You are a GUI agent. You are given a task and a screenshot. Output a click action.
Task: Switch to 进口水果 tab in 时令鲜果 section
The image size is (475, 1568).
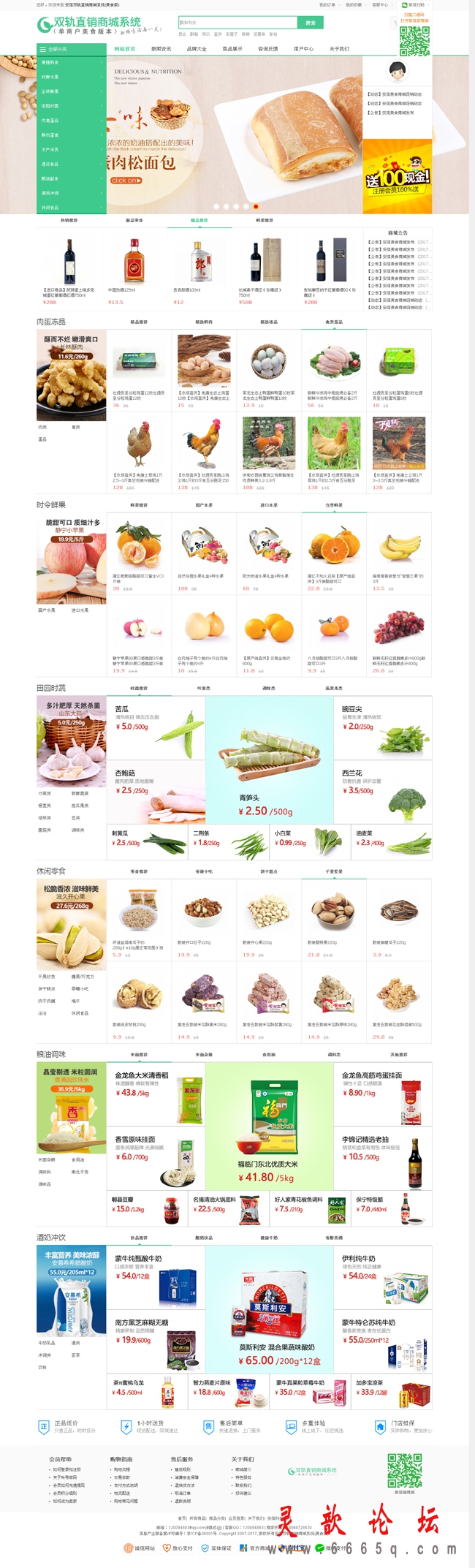[269, 505]
